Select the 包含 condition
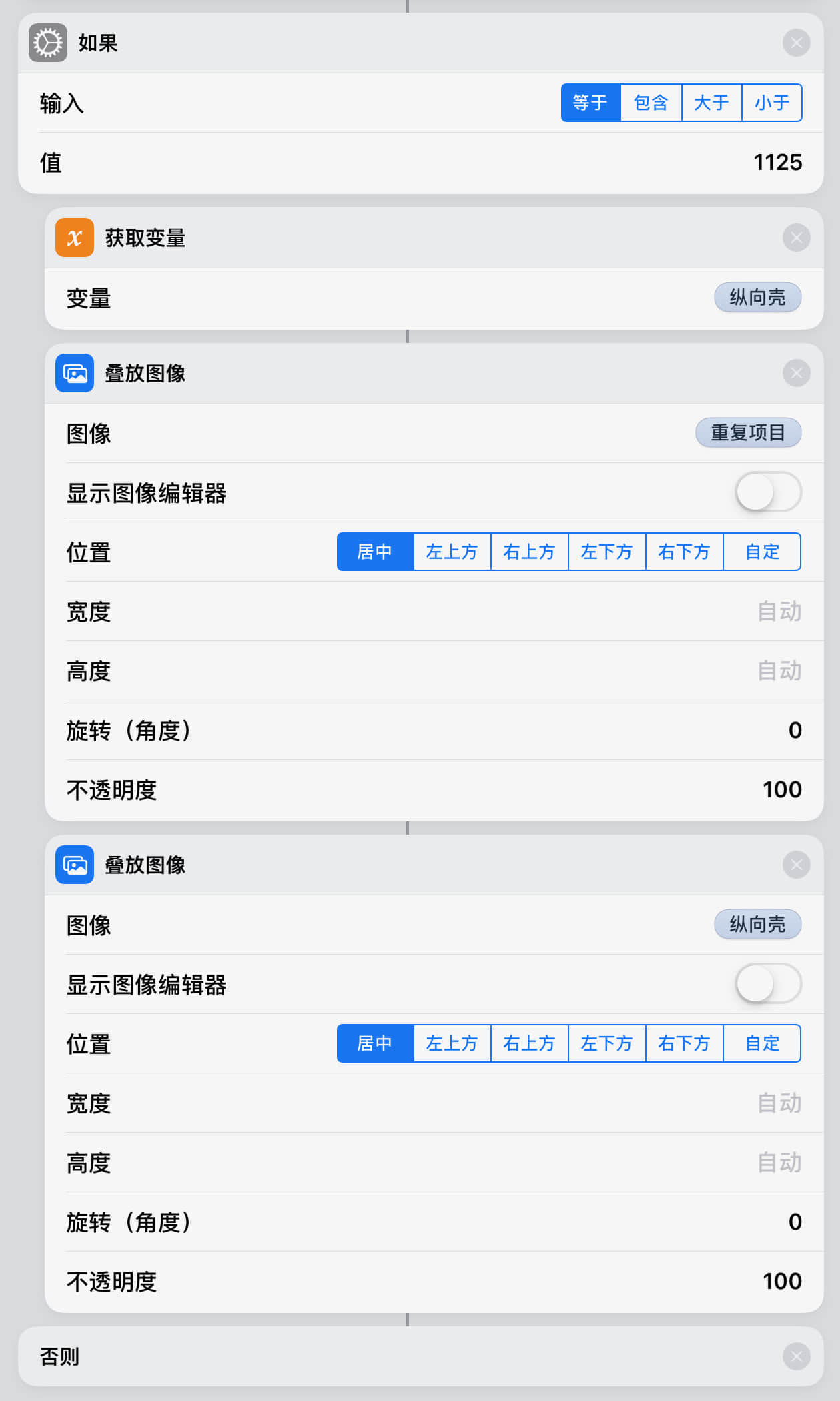 pyautogui.click(x=651, y=103)
